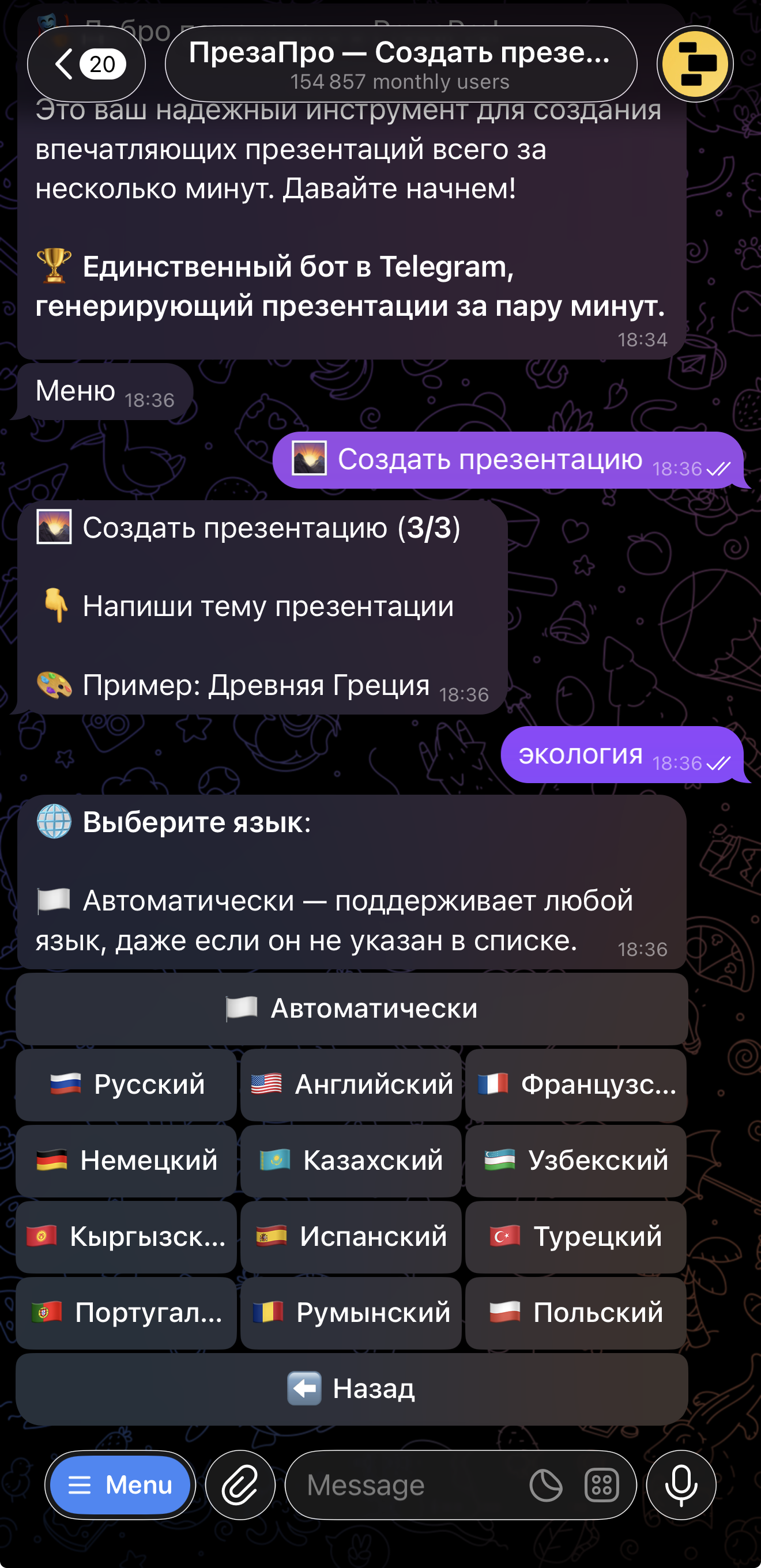Image resolution: width=761 pixels, height=1568 pixels.
Task: Attach a file using the paperclip
Action: coord(240,1485)
